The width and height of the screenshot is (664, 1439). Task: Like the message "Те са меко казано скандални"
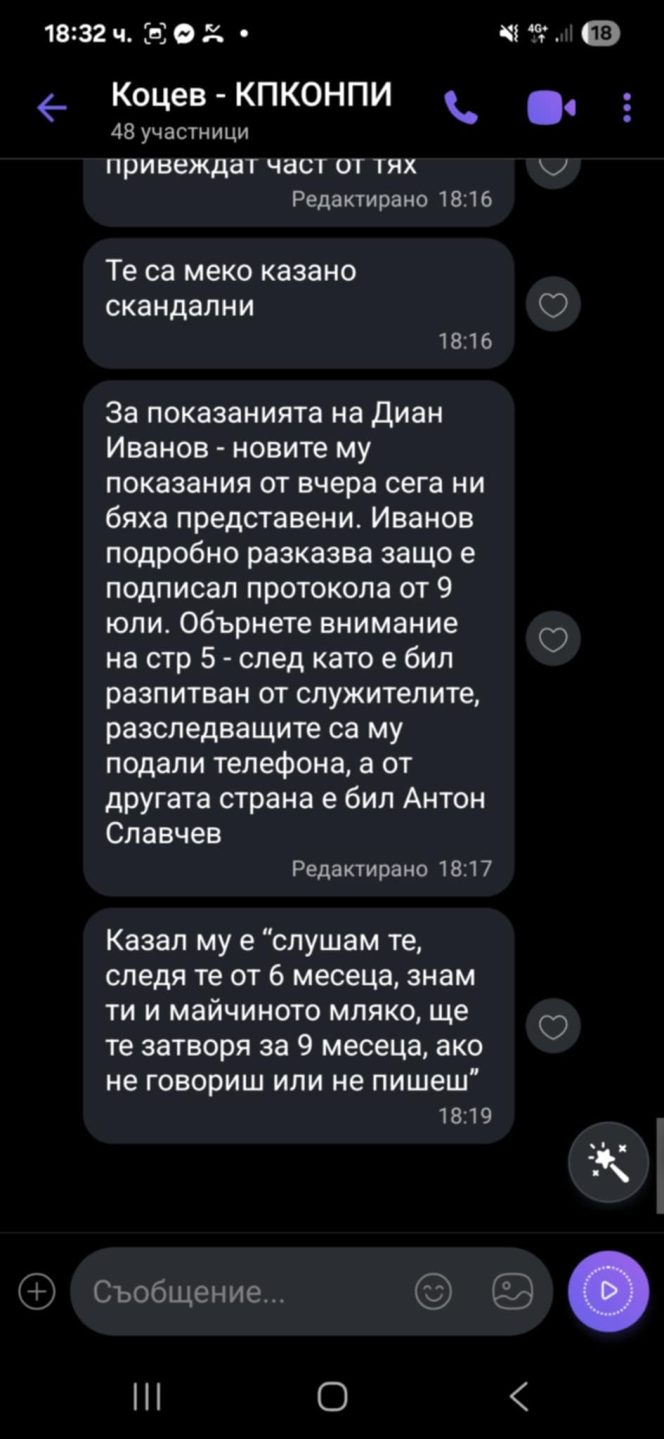[553, 305]
